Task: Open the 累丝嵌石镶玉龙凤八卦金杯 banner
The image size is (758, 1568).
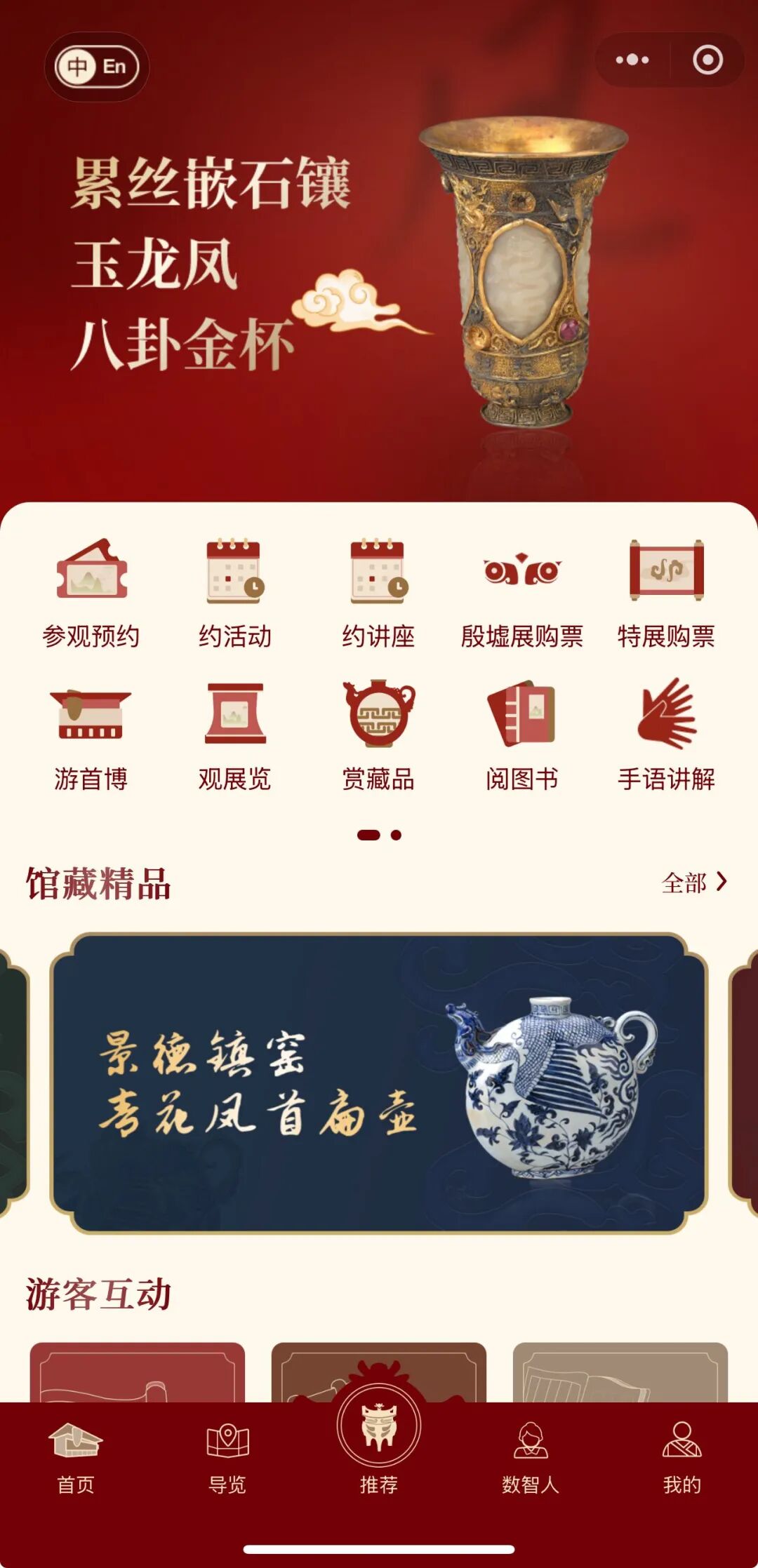Action: tap(379, 267)
